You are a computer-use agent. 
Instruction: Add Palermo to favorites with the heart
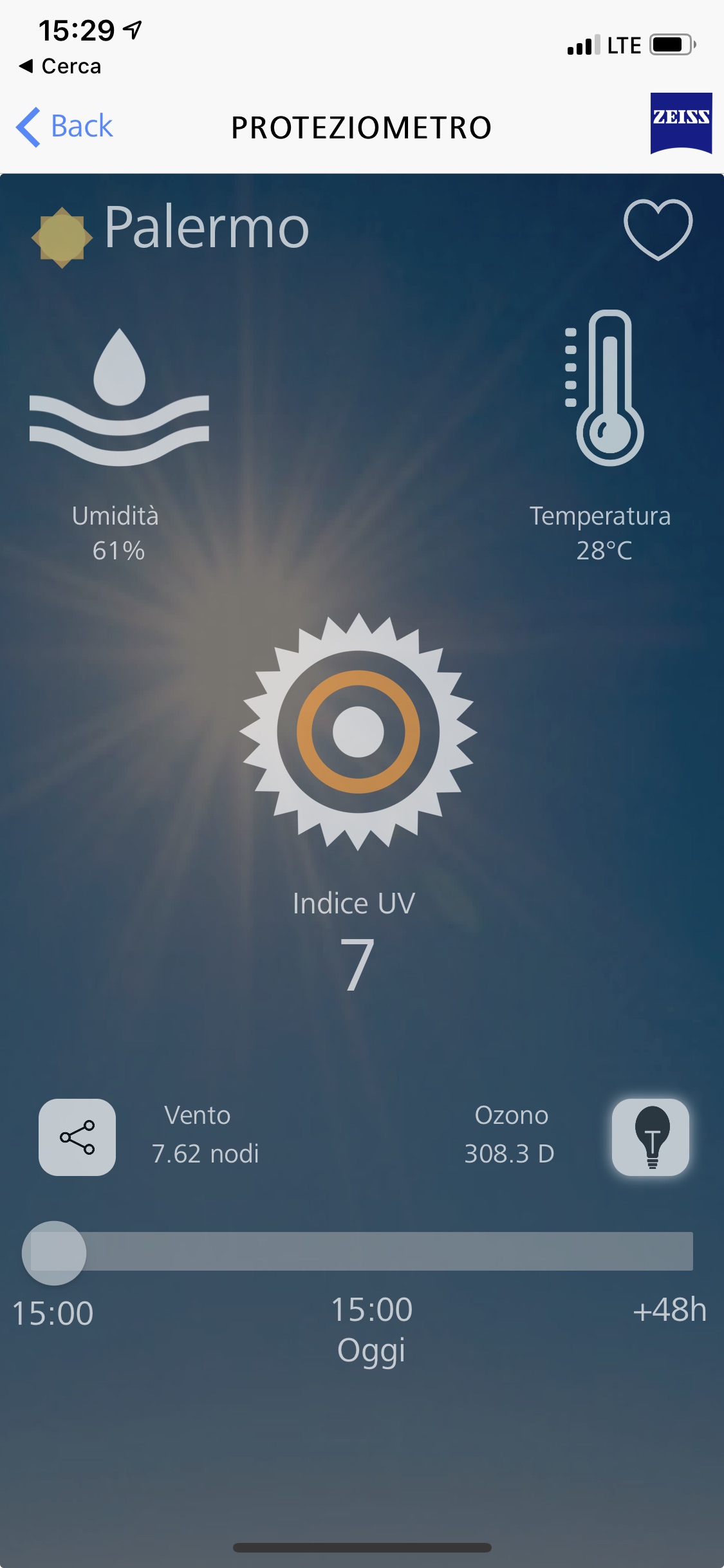point(658,229)
